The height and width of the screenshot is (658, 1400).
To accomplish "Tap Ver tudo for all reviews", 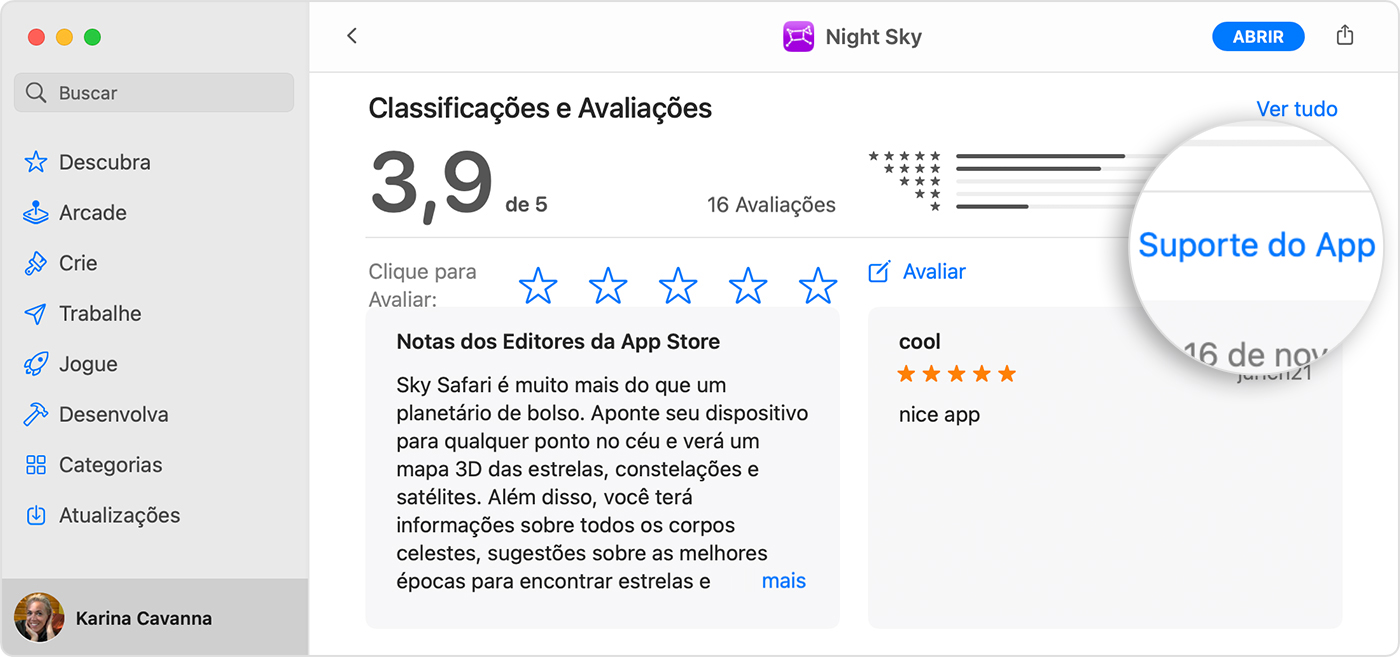I will (x=1296, y=109).
